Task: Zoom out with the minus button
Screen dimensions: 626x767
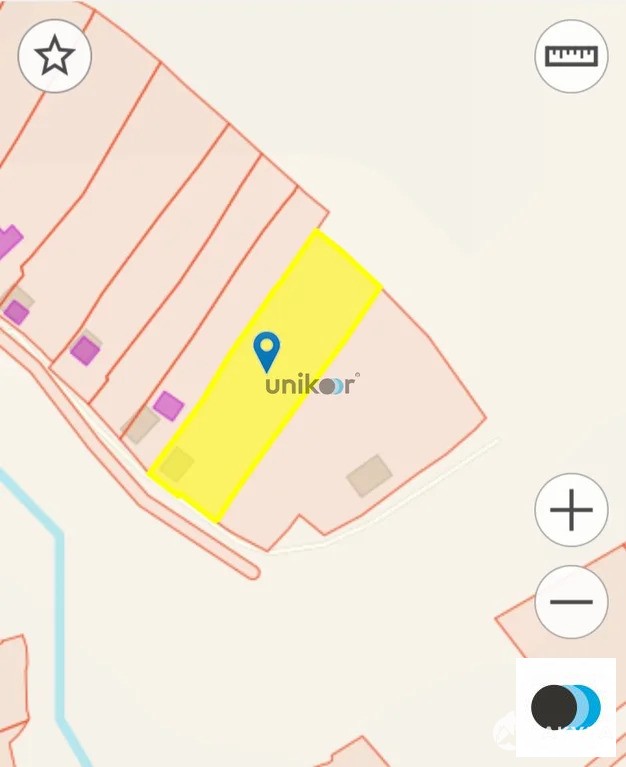Action: point(571,602)
